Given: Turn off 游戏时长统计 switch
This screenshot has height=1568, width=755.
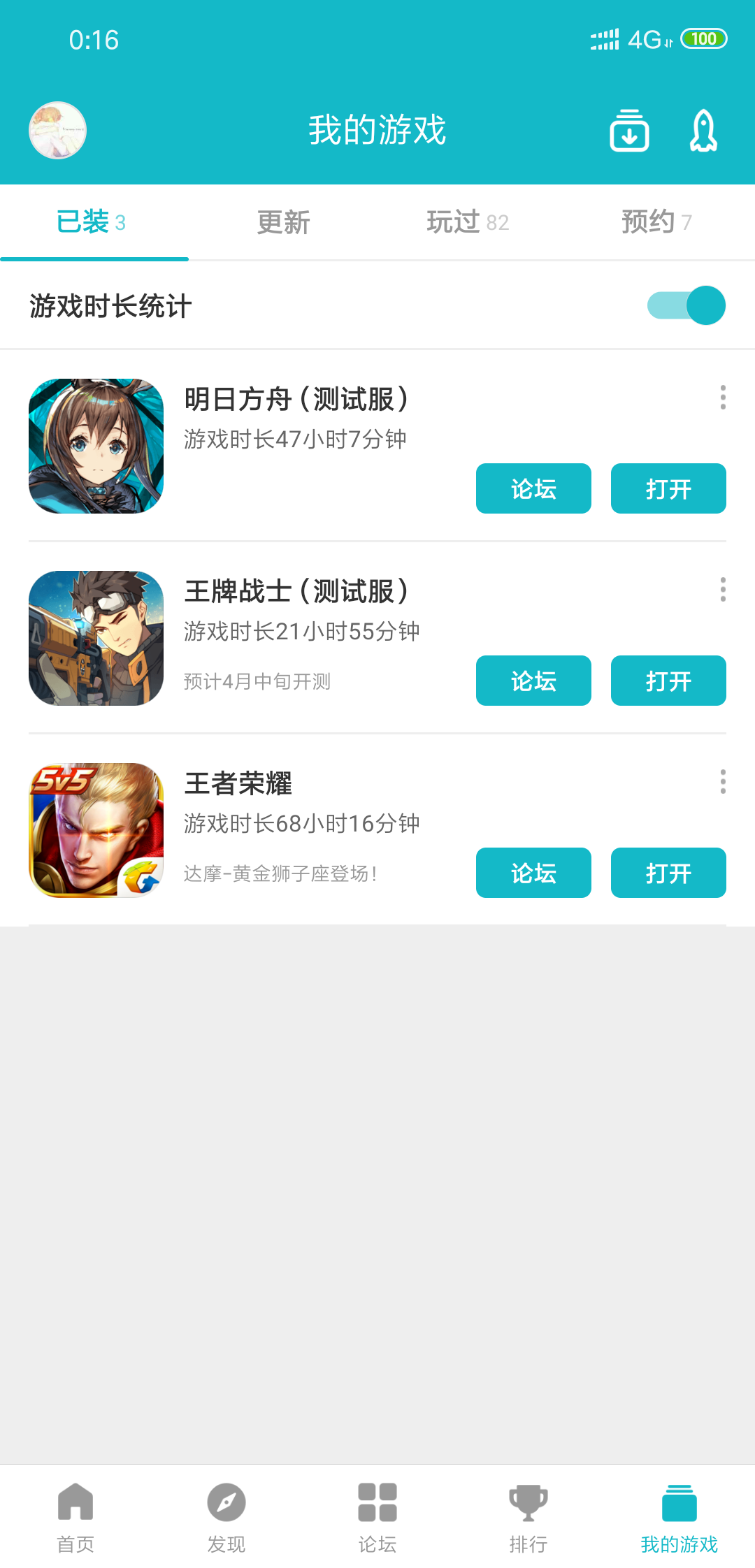Looking at the screenshot, I should coord(686,305).
